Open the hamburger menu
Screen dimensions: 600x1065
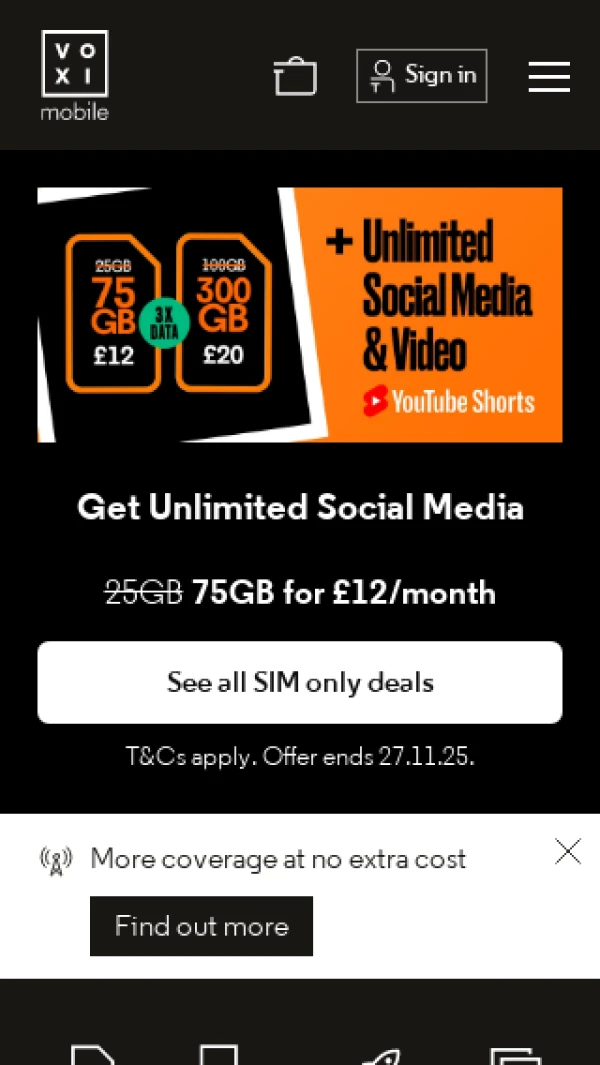(549, 77)
